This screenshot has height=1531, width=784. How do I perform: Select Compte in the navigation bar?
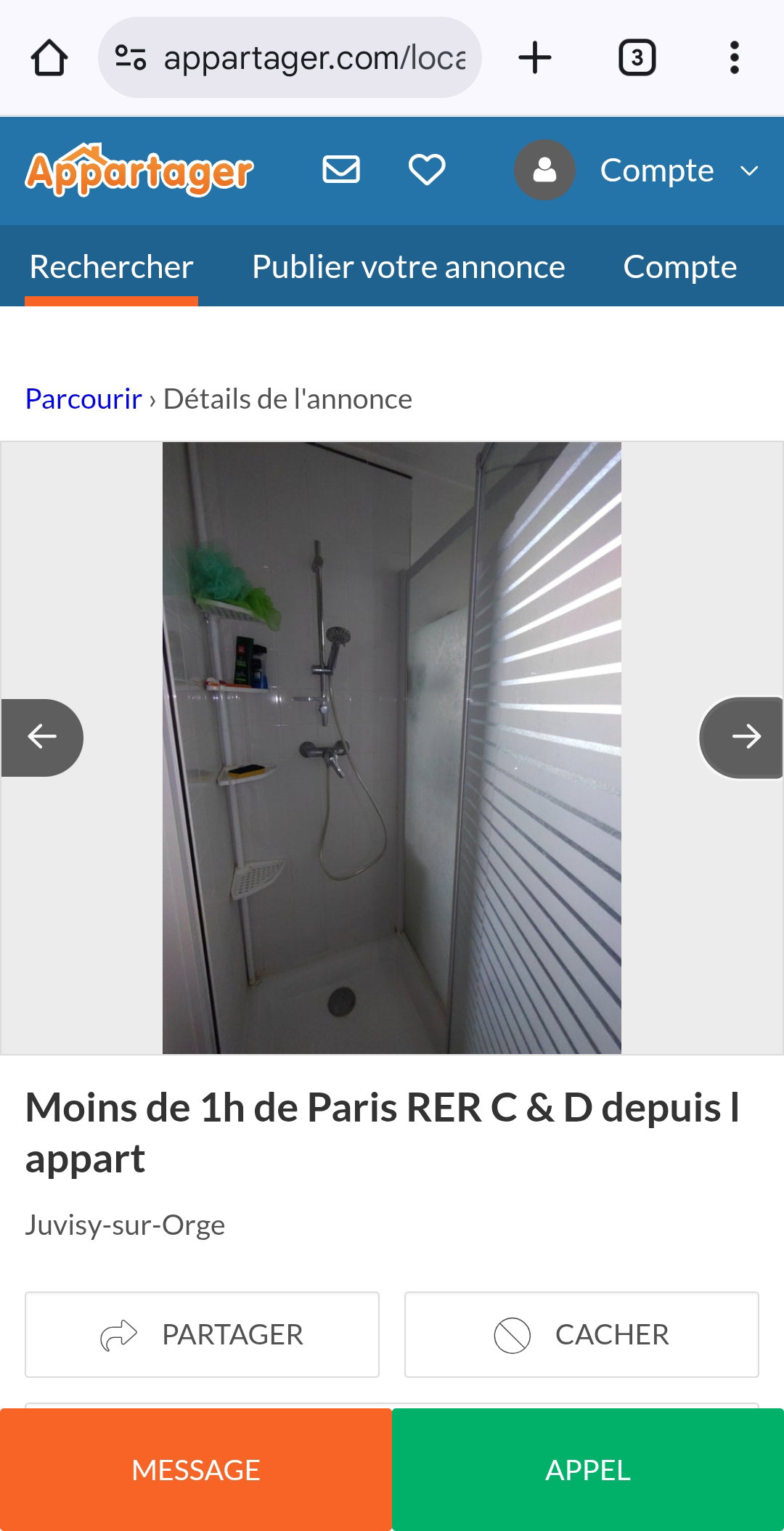[x=679, y=266]
